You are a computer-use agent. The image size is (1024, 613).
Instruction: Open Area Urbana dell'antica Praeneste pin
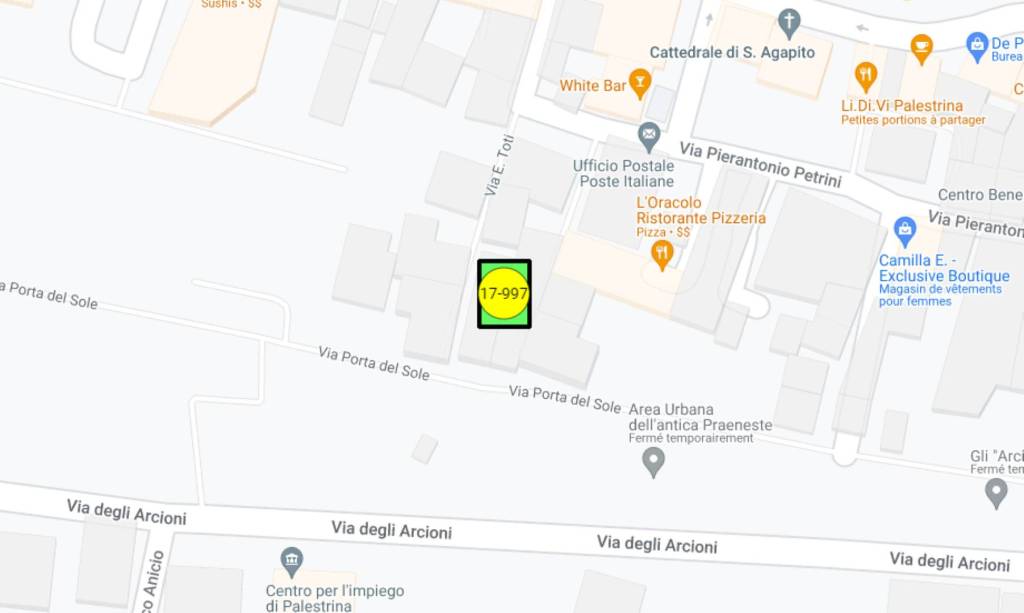(x=653, y=461)
